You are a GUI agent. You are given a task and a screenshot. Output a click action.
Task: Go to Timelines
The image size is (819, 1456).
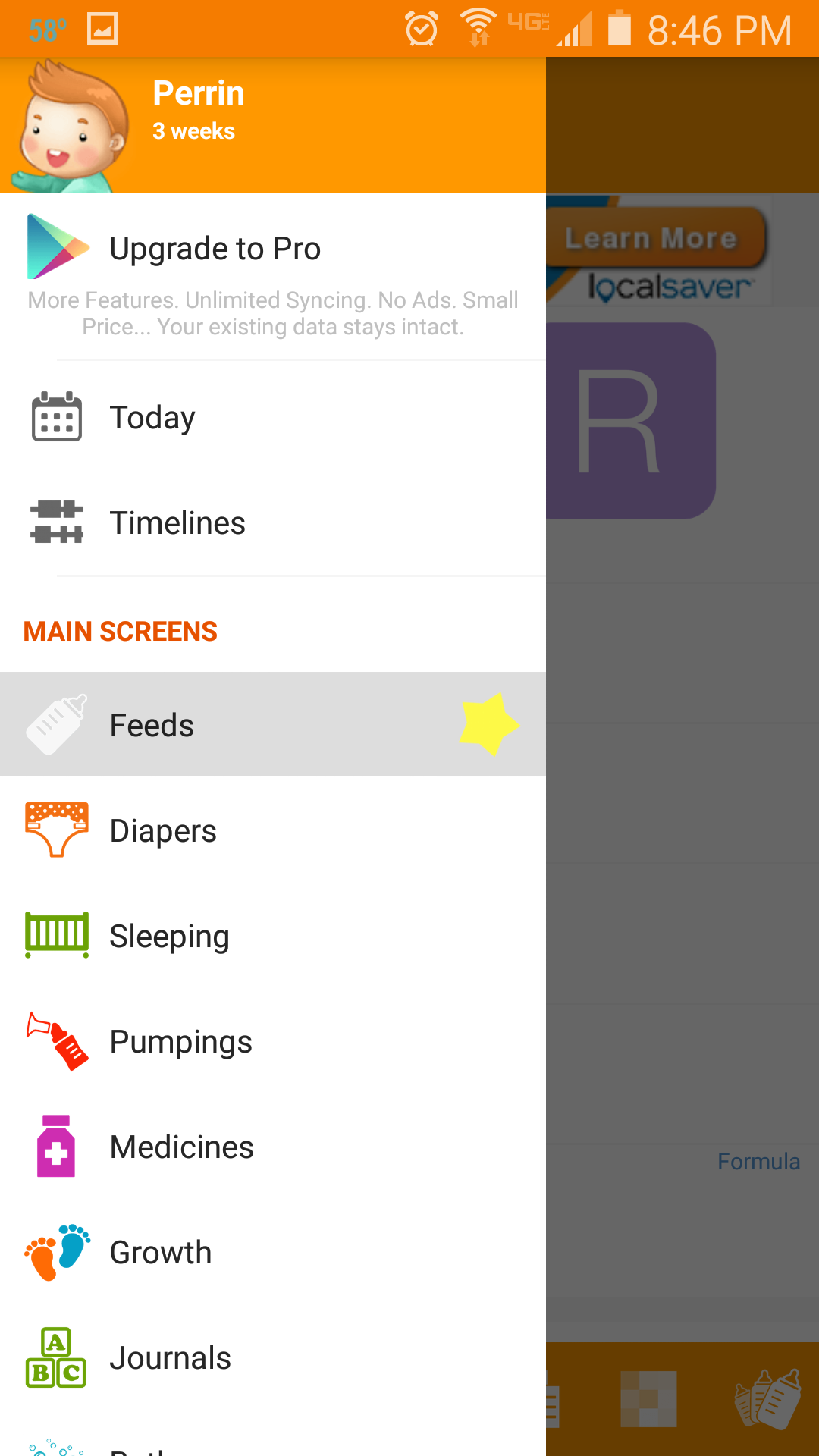tap(273, 522)
